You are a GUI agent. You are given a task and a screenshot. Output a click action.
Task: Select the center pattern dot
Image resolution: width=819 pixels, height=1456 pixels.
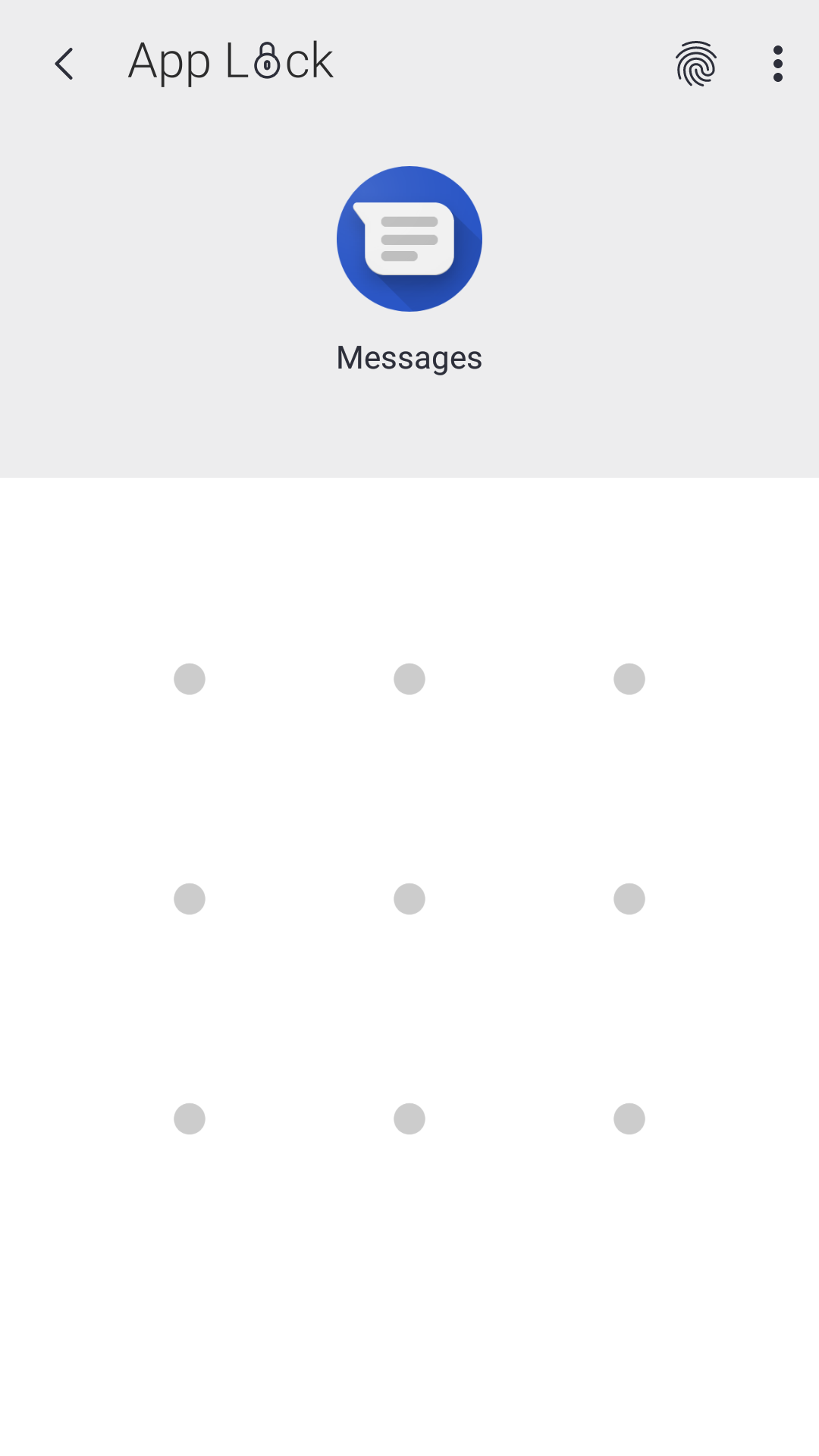pos(409,899)
